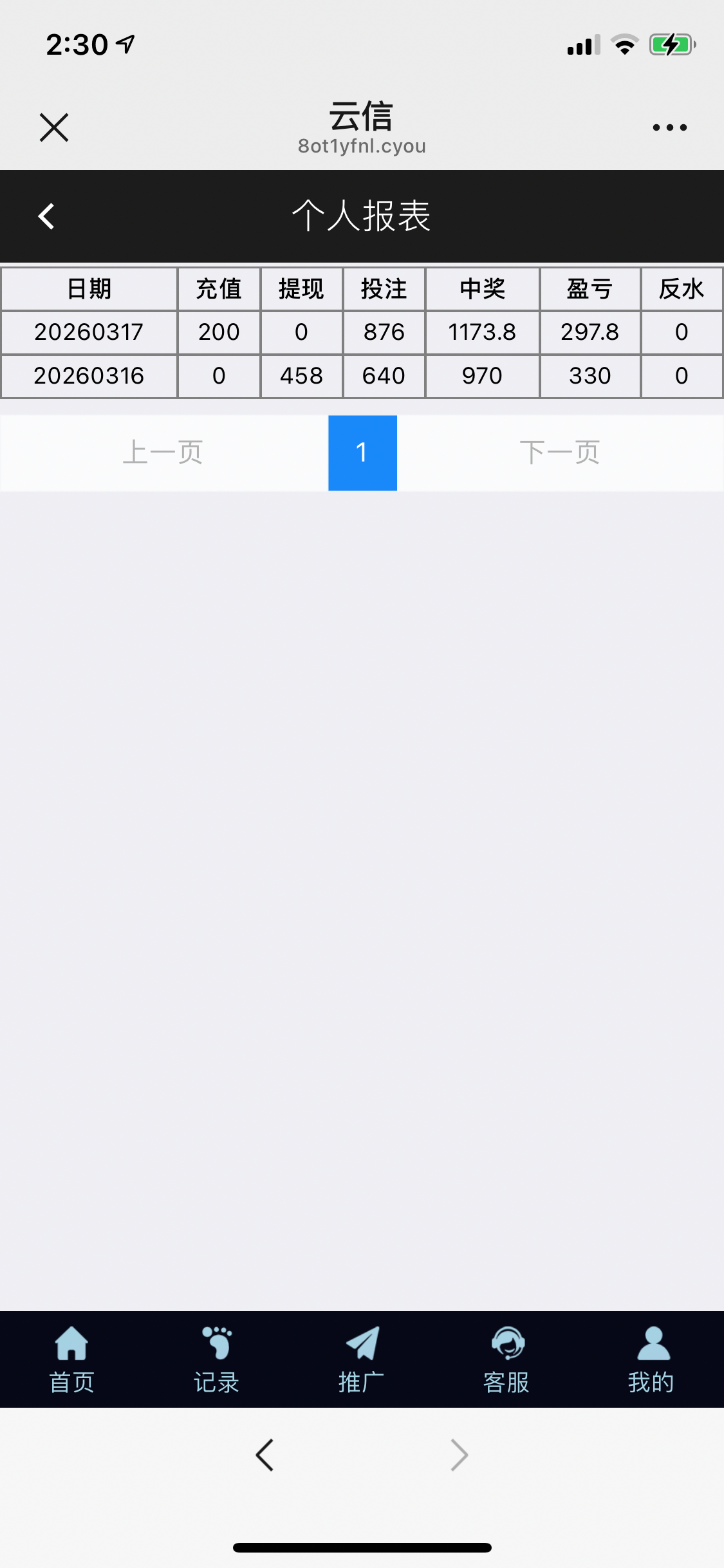This screenshot has width=724, height=1568.
Task: Navigate back in the browser toolbar
Action: [265, 1455]
